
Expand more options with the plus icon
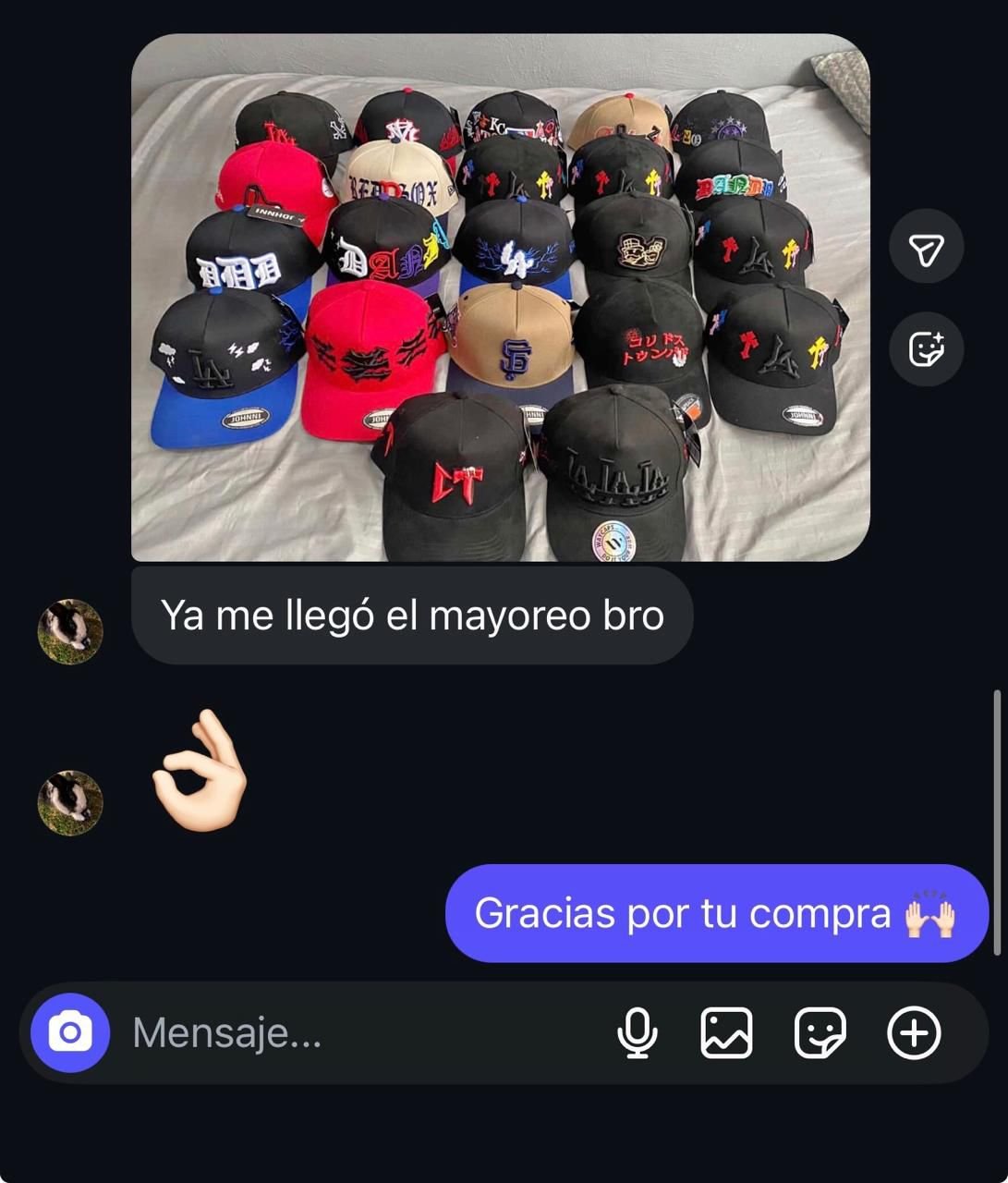913,1032
